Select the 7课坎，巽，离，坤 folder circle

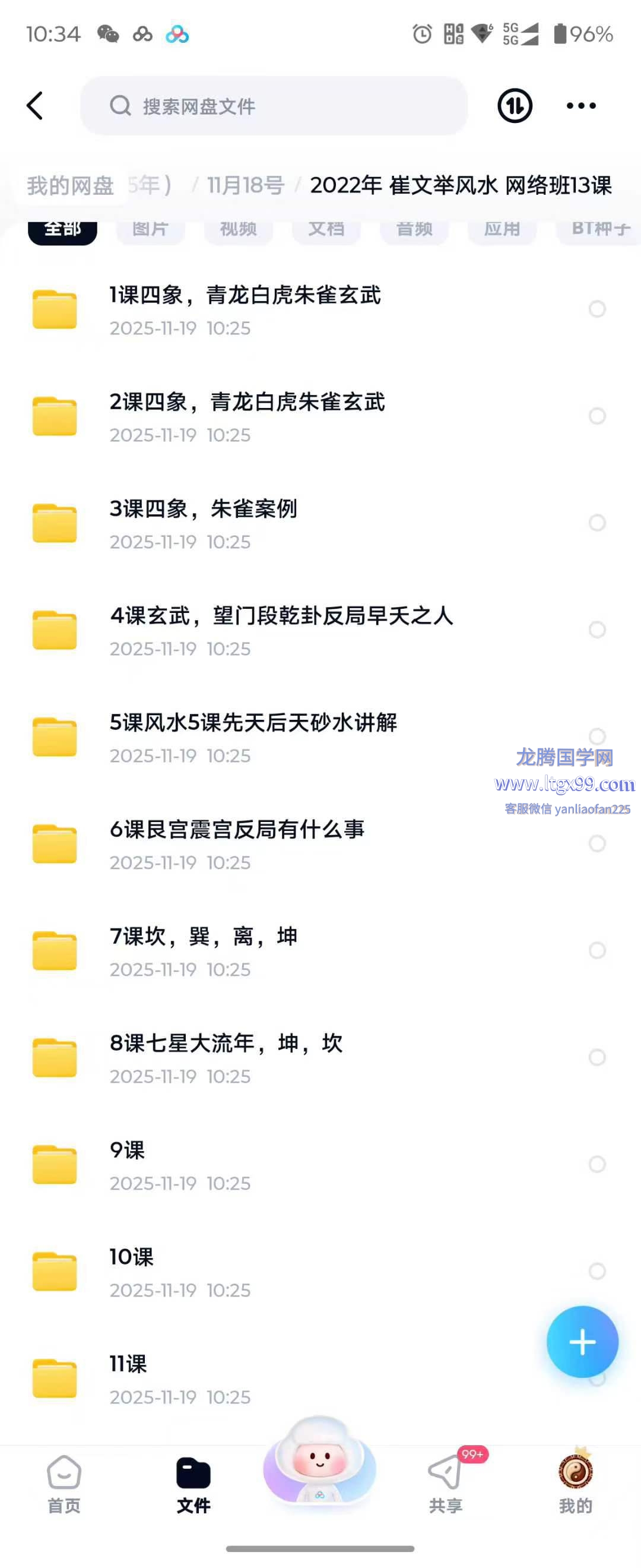click(597, 950)
